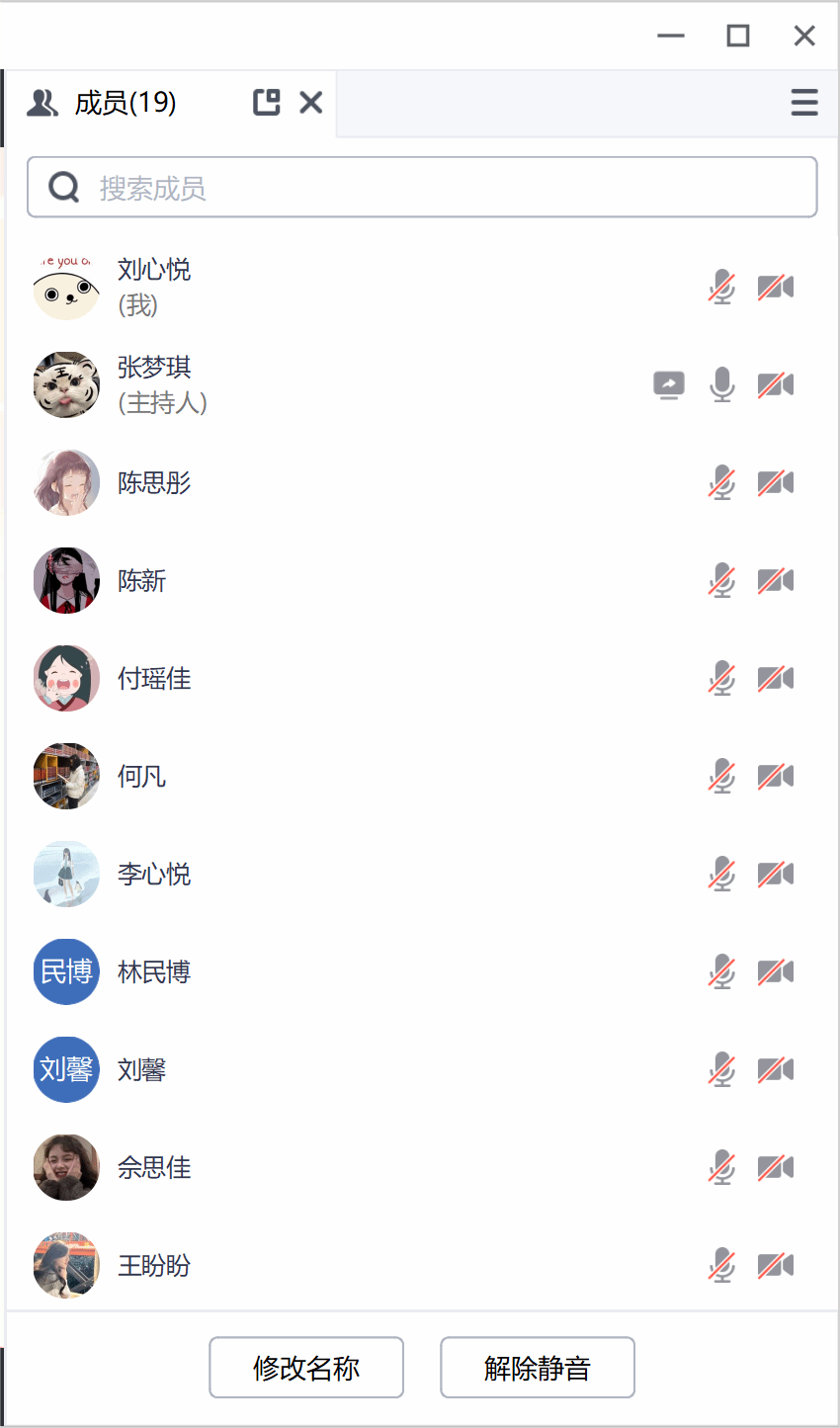Select member 付瑶佳
The image size is (840, 1428).
(154, 678)
